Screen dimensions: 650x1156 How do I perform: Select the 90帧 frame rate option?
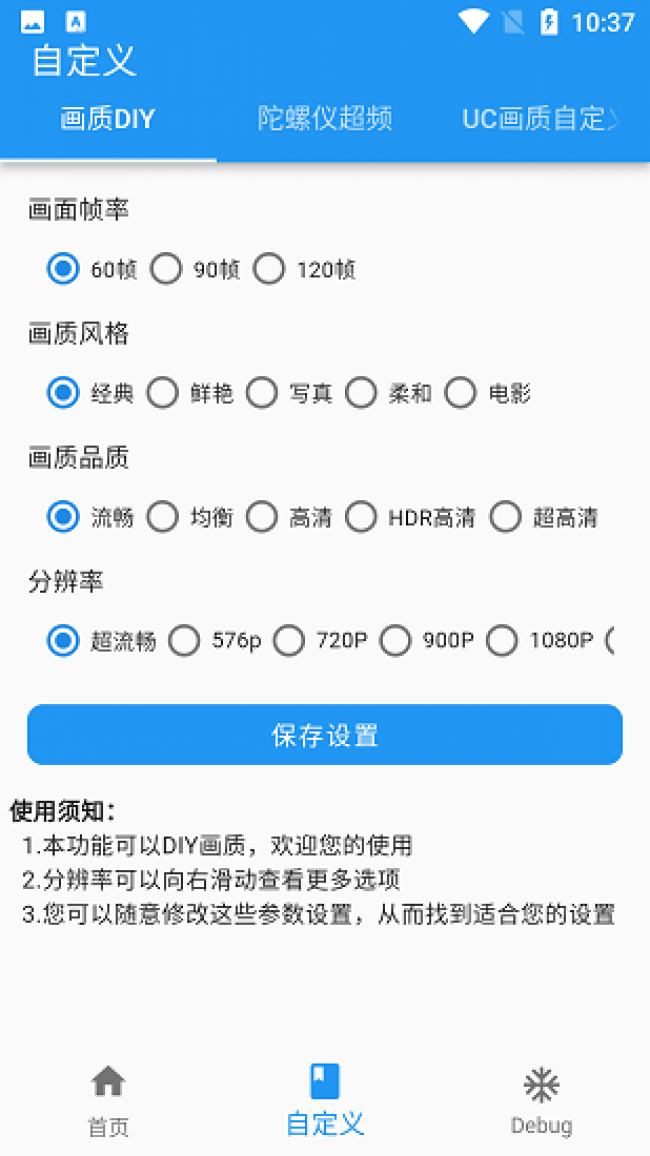tap(167, 269)
